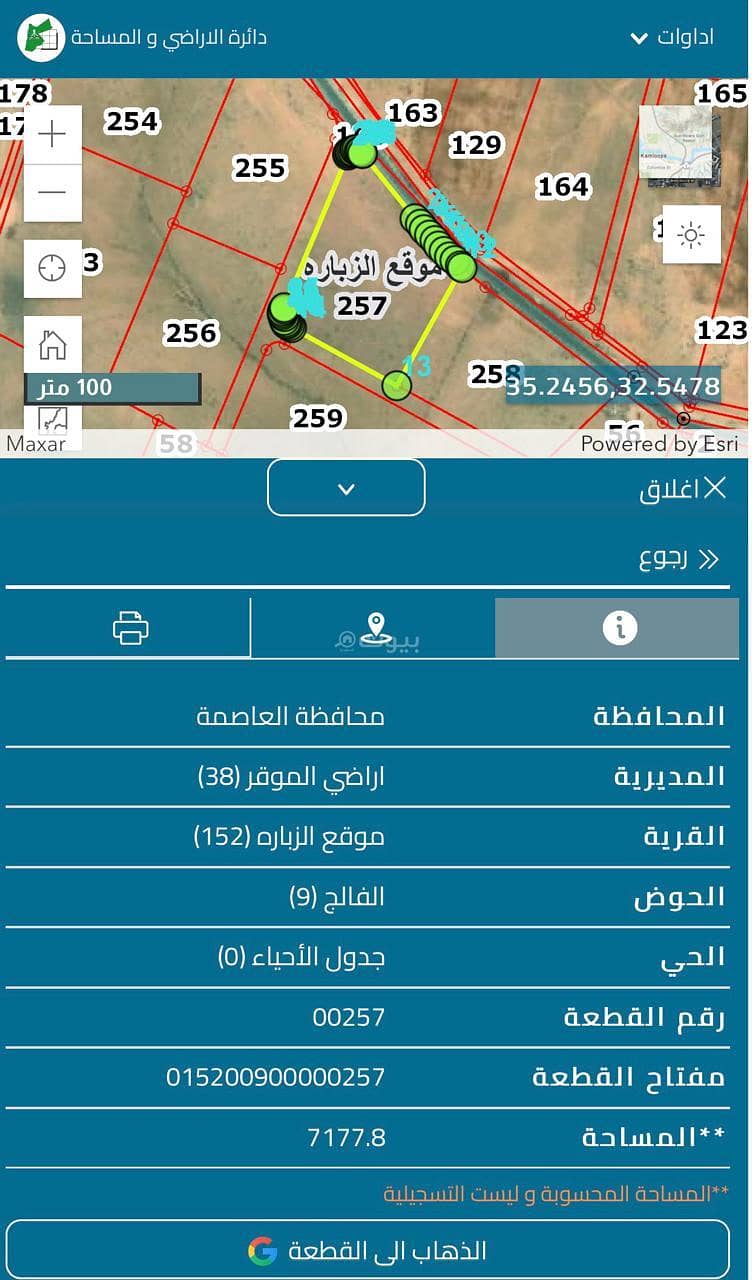Open the ادوات tools dropdown
Viewport: 752px width, 1280px height.
coord(672,38)
